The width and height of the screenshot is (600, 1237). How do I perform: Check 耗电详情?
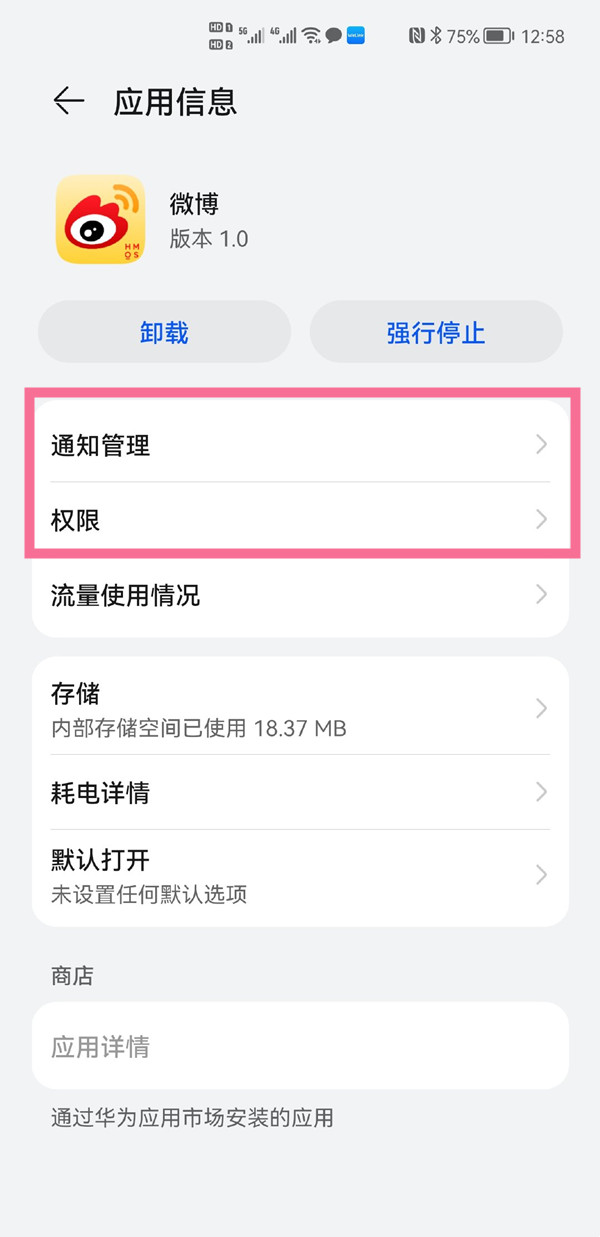[300, 793]
